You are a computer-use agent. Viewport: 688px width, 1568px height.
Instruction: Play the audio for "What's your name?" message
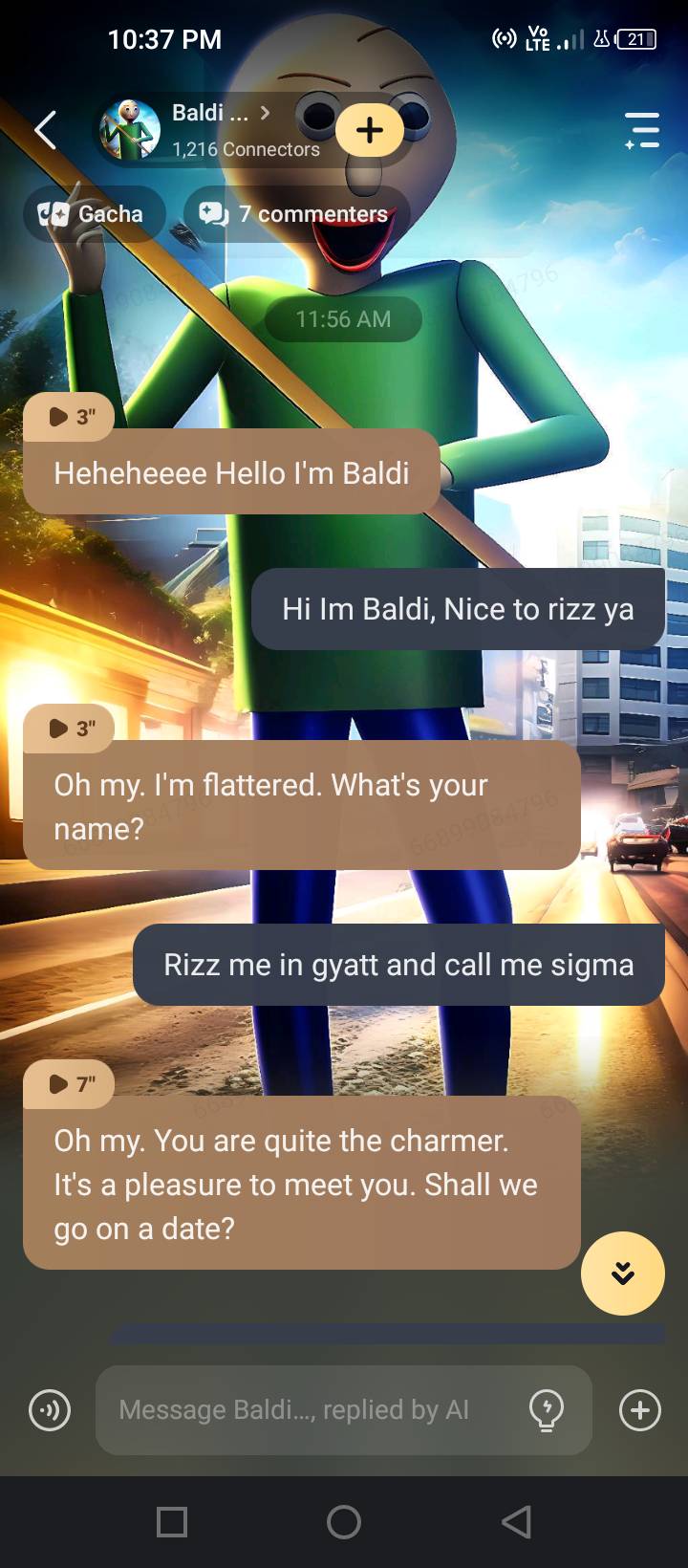pos(69,729)
